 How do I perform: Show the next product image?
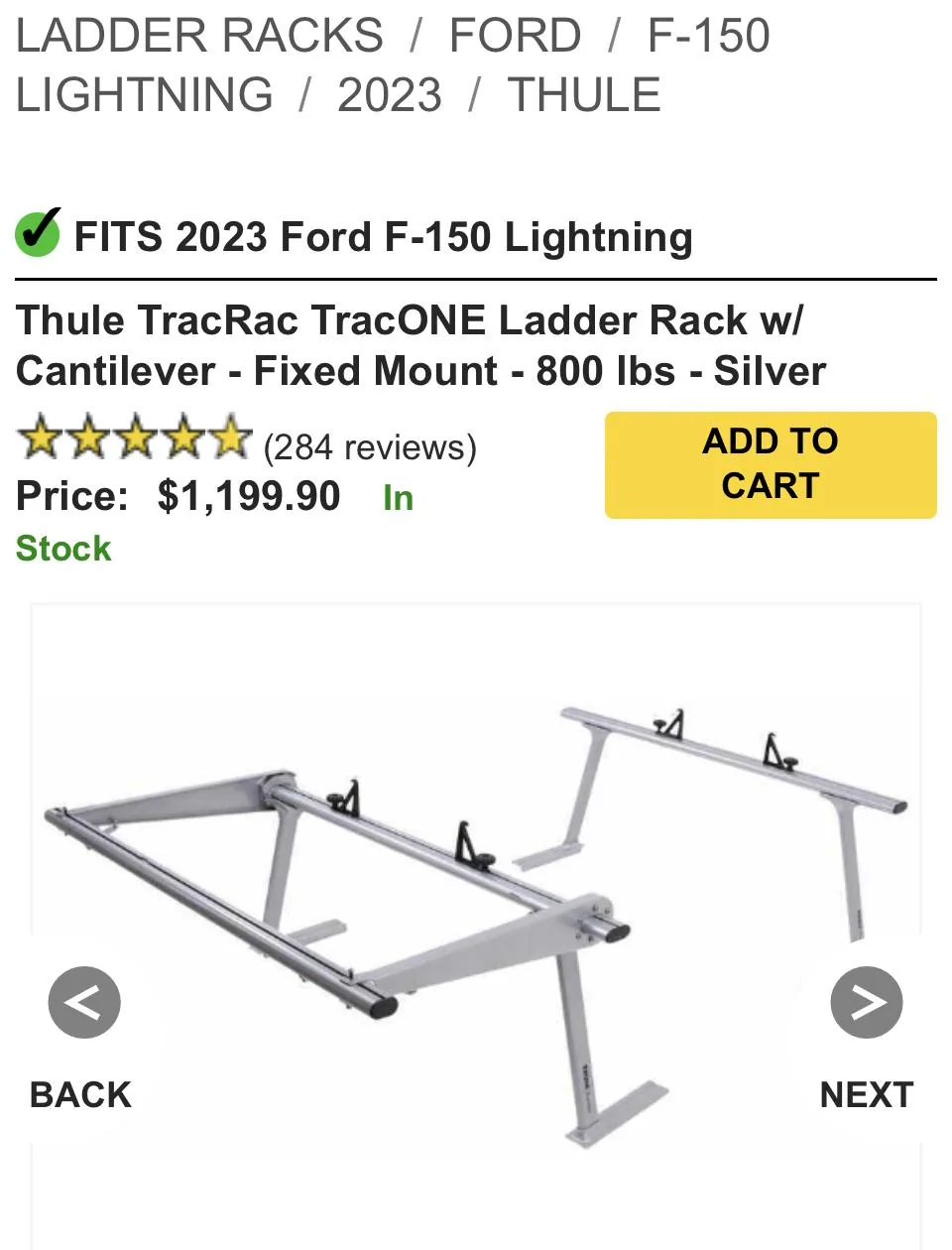866,1003
